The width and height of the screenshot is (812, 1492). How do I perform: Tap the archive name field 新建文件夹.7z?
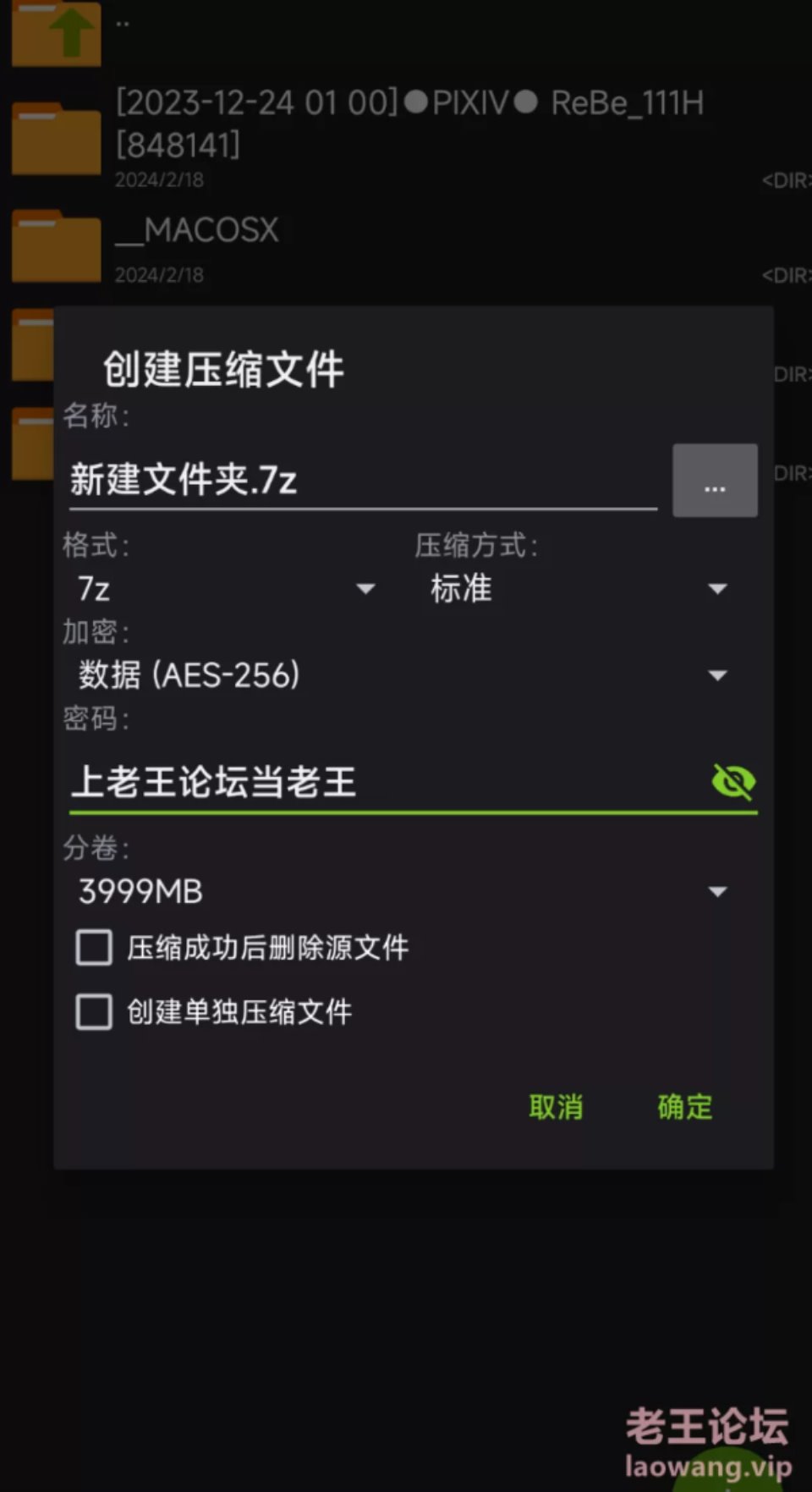click(x=363, y=480)
